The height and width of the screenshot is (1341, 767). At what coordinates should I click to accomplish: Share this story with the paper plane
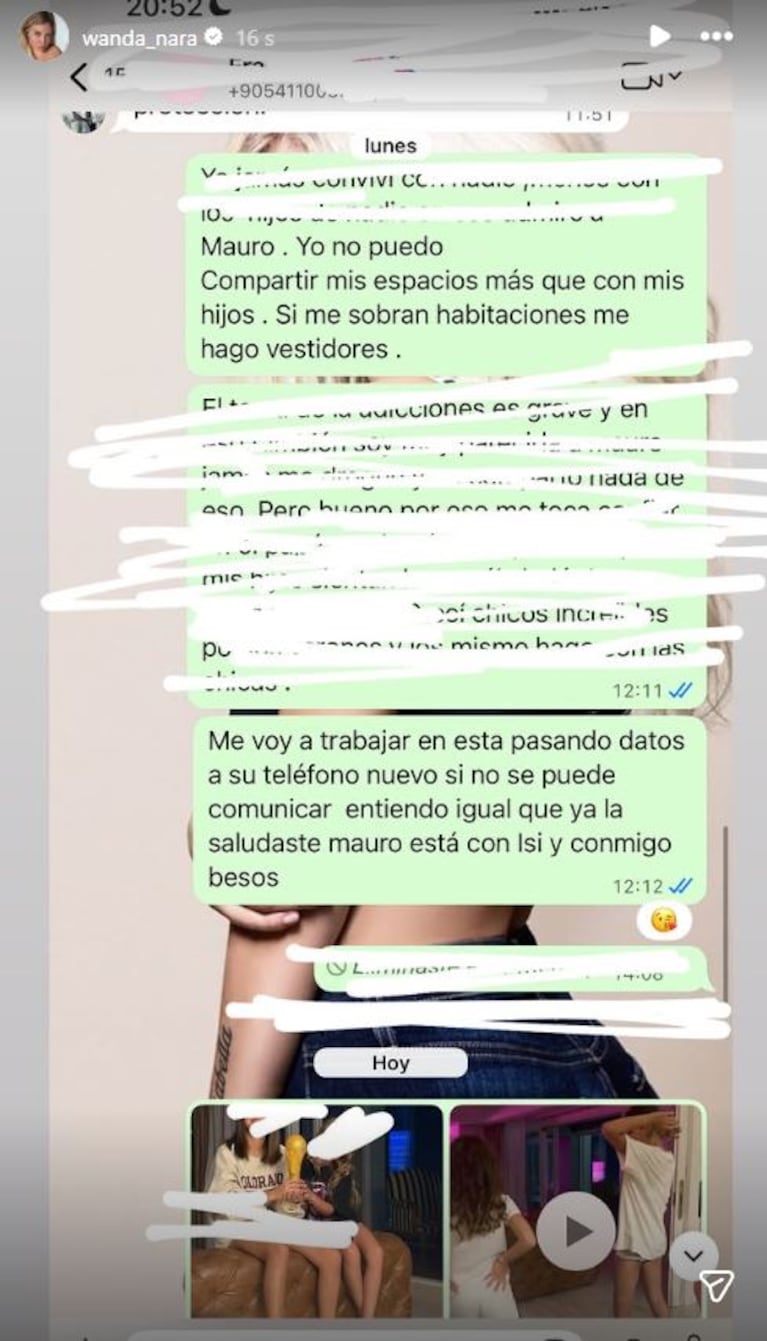(x=717, y=1285)
